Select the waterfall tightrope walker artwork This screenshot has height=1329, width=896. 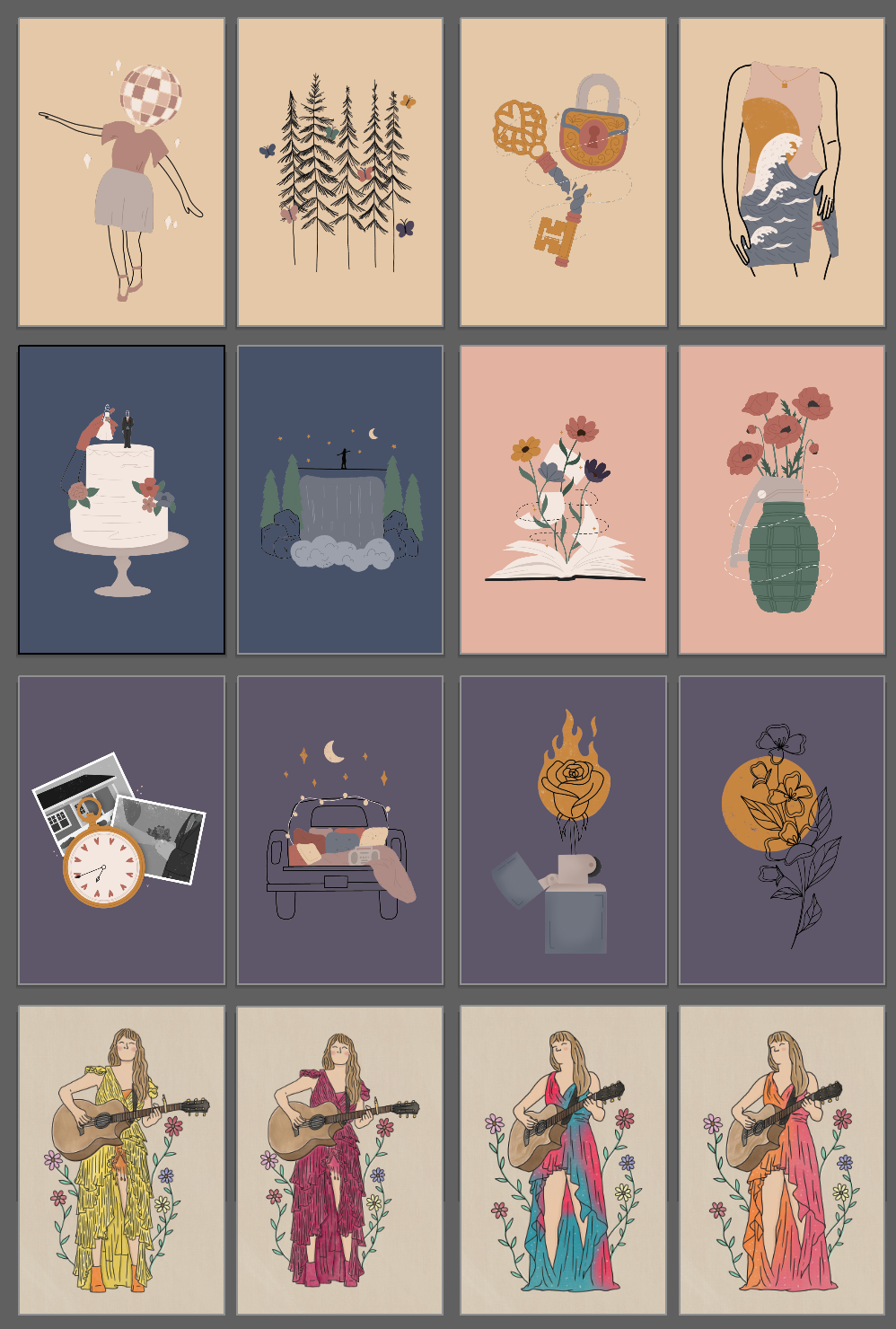(x=340, y=500)
